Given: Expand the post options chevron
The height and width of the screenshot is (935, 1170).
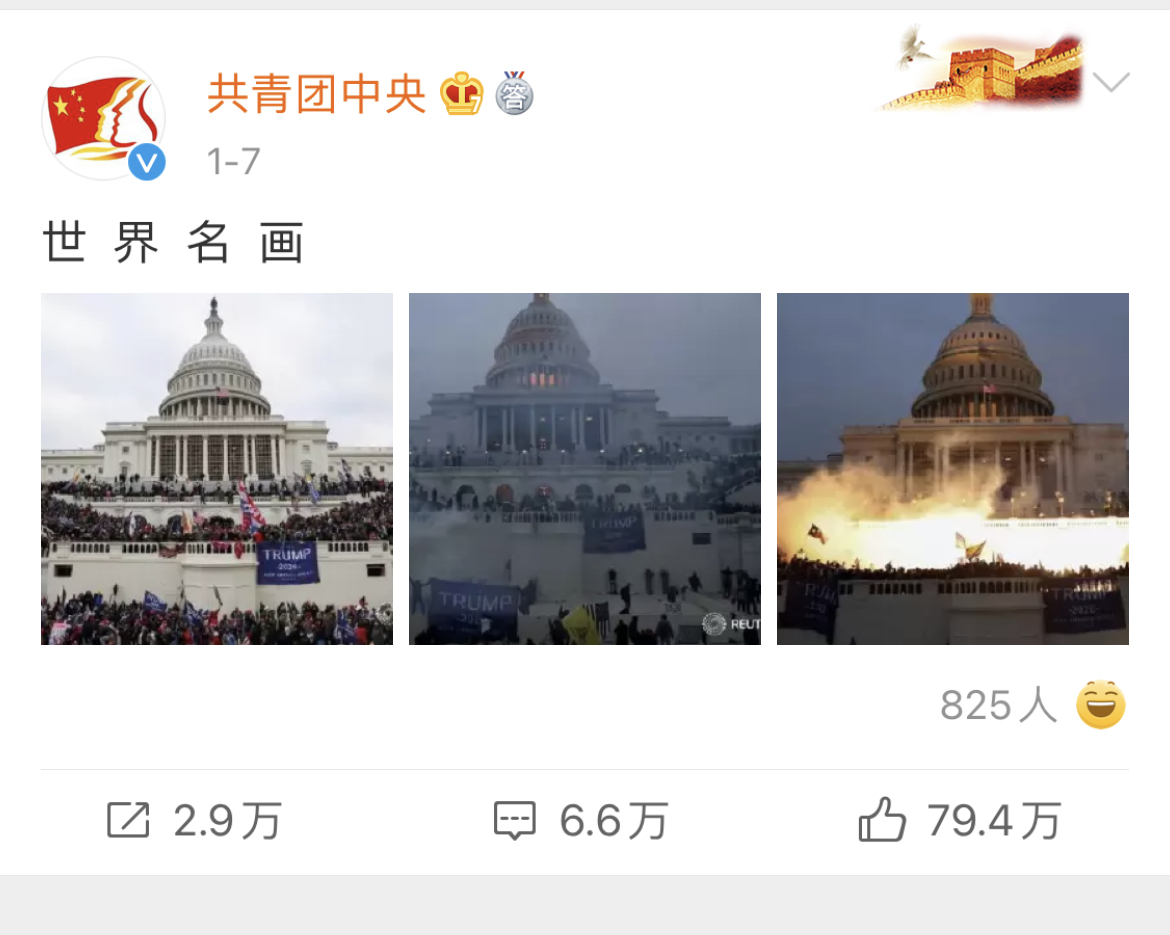Looking at the screenshot, I should click(x=1111, y=83).
